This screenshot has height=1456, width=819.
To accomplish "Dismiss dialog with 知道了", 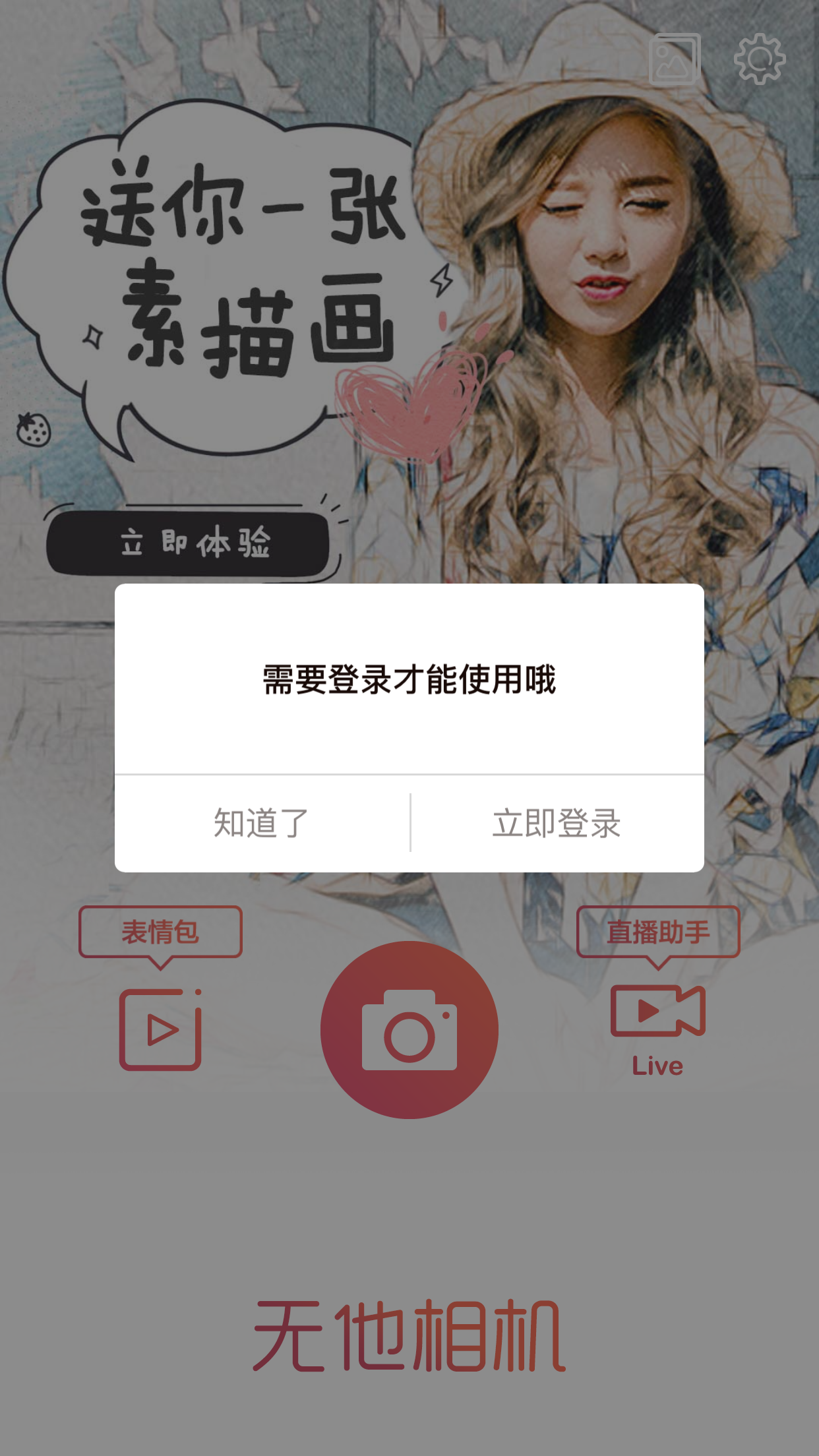I will tap(262, 823).
